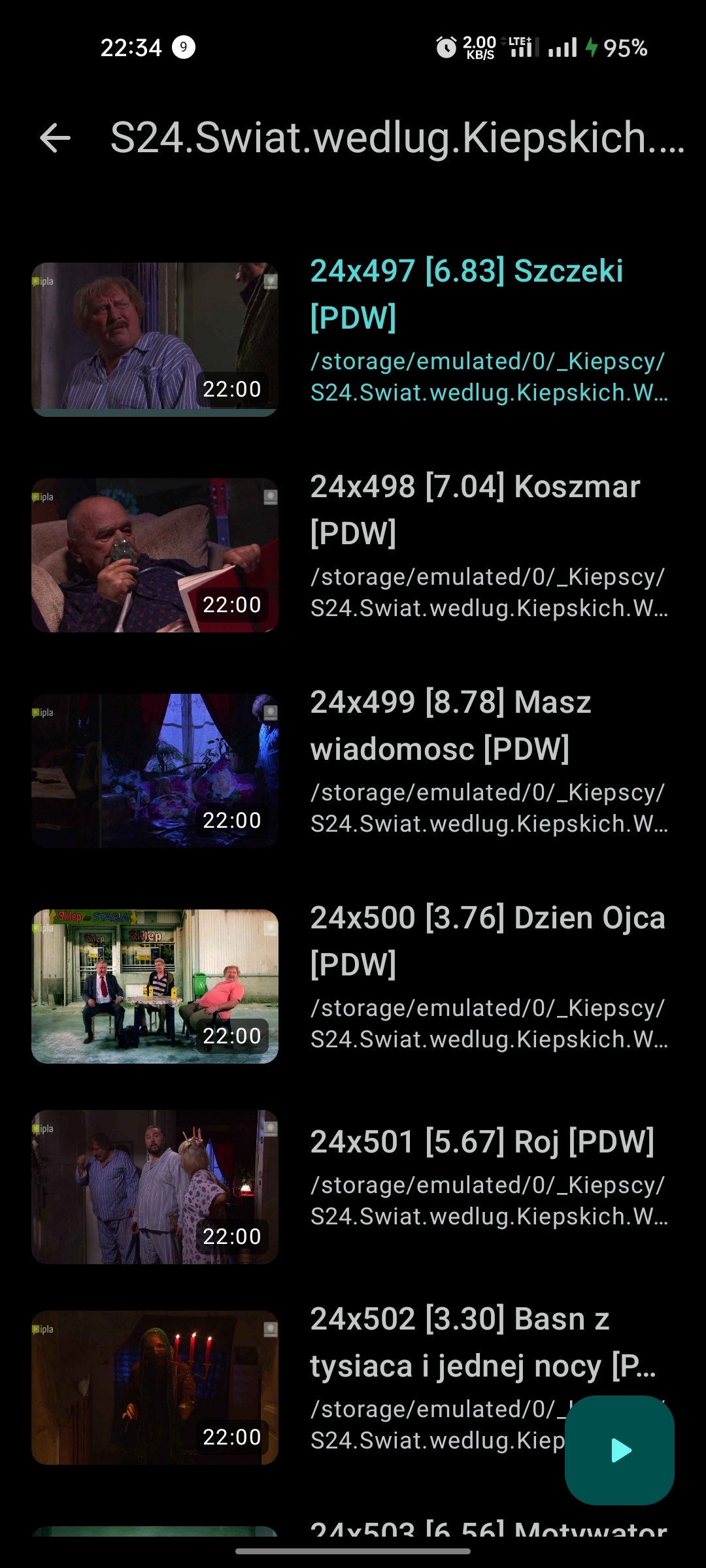
Task: Start episode 24x501 Roj
Action: (x=353, y=1186)
